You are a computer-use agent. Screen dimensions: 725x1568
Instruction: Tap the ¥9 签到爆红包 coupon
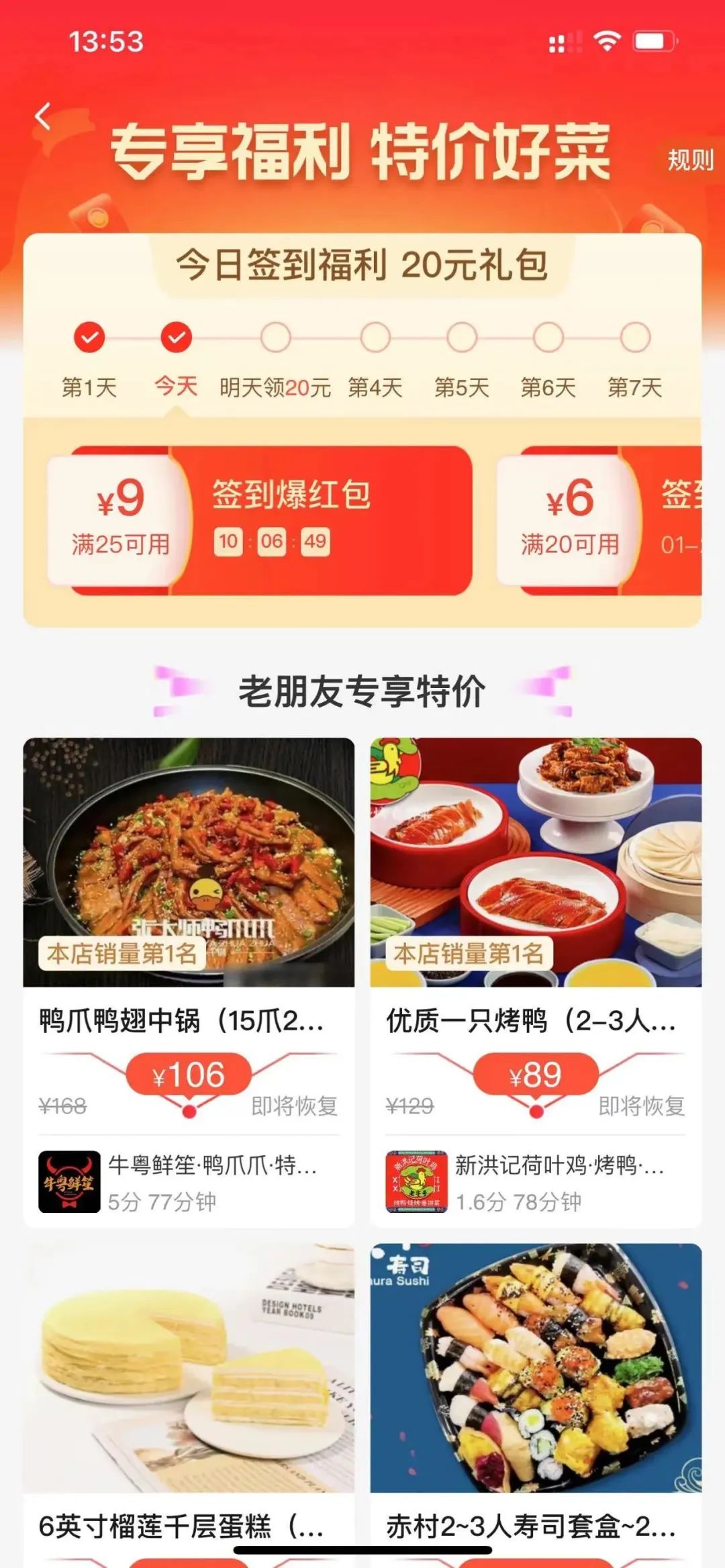click(x=260, y=520)
